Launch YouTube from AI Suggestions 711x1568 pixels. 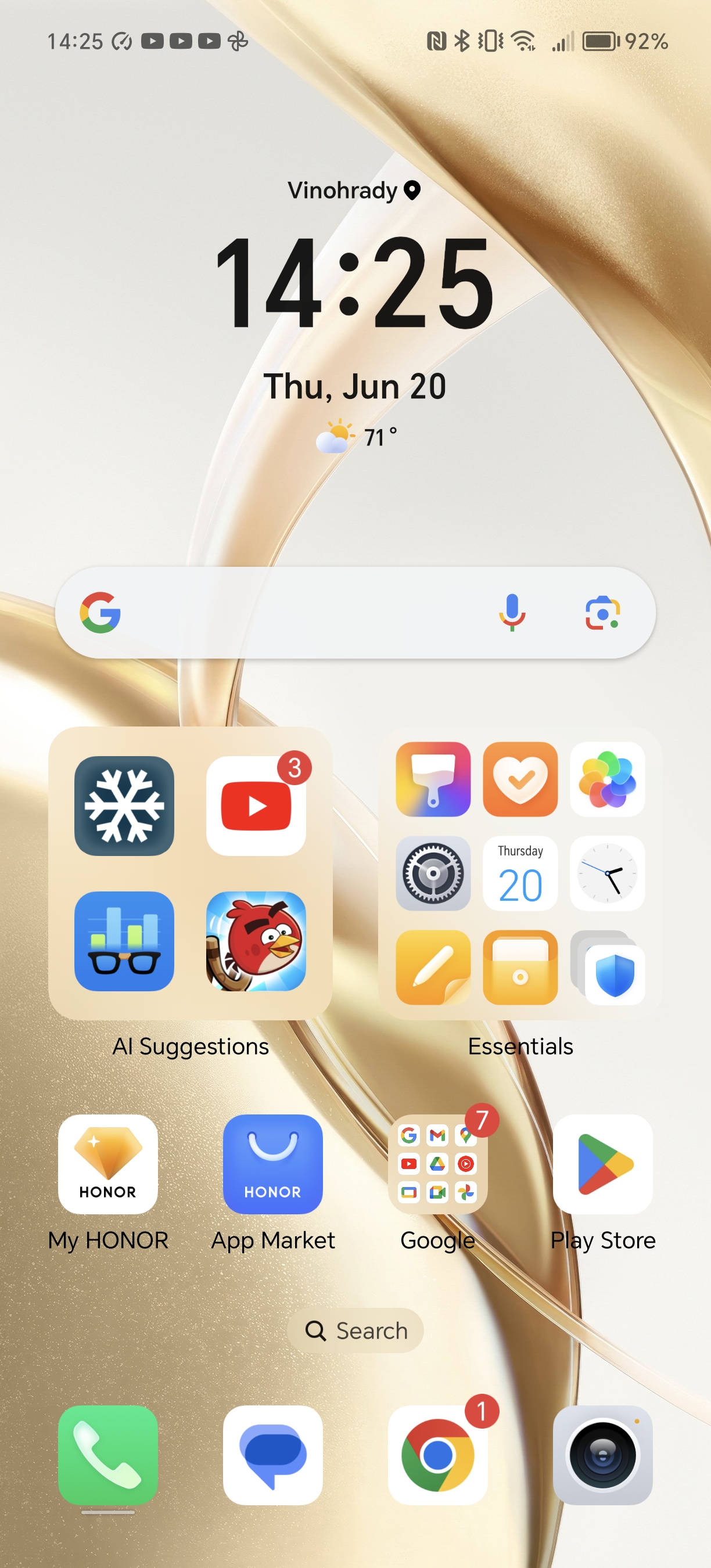click(256, 806)
